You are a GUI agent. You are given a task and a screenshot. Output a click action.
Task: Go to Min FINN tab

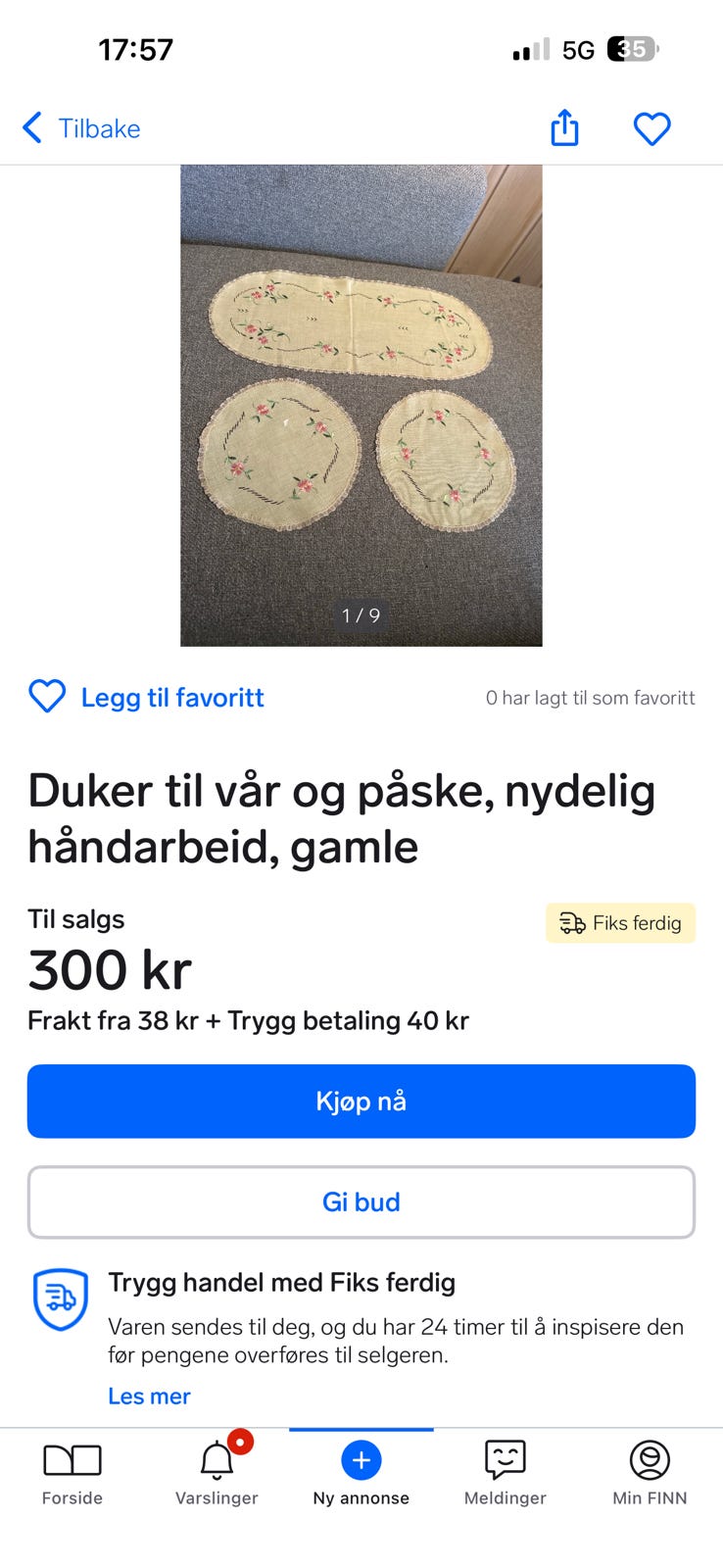click(x=650, y=1473)
